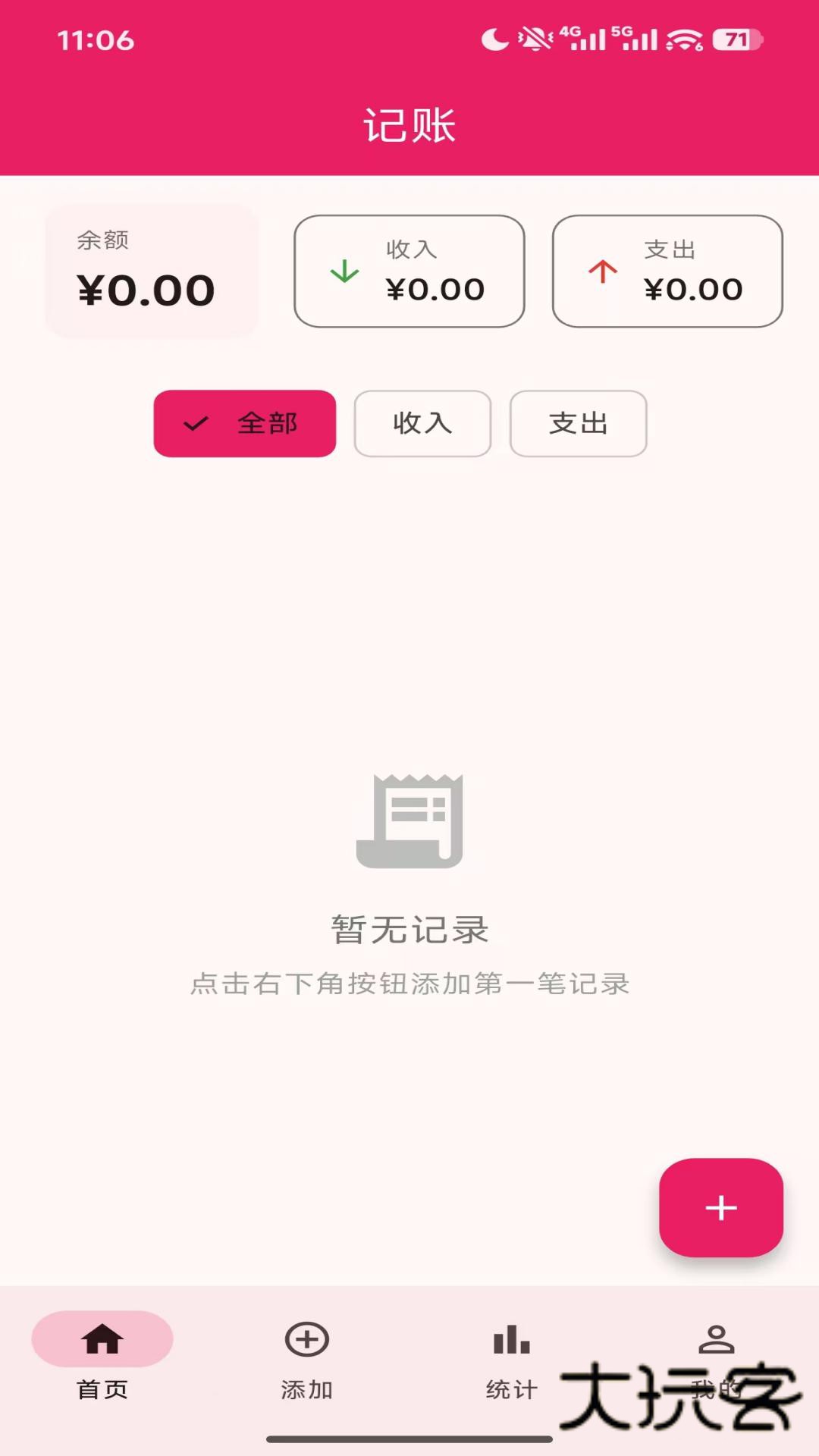Activate the 全部 filter chip
819x1456 pixels.
click(244, 423)
